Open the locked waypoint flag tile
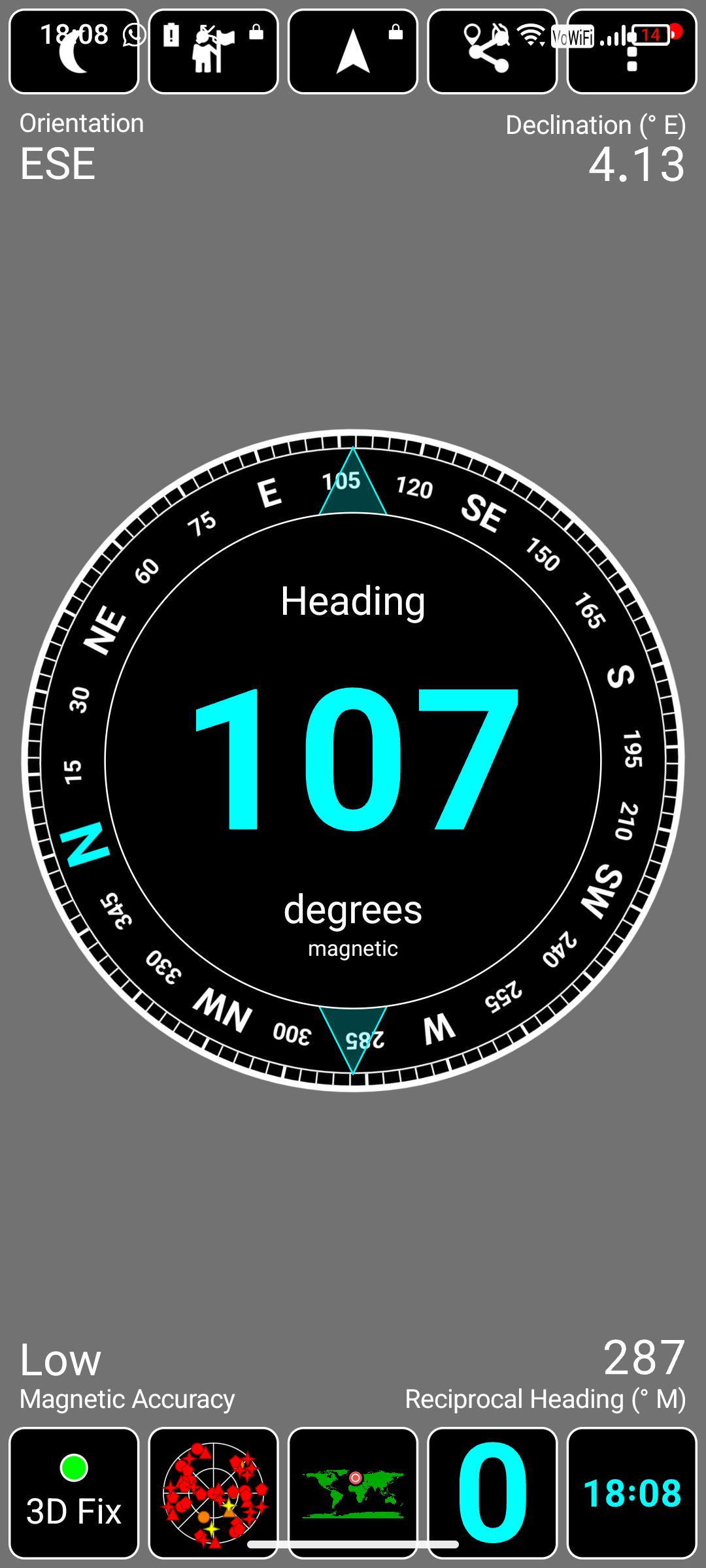Screen dimensions: 706x1568 coord(213,52)
